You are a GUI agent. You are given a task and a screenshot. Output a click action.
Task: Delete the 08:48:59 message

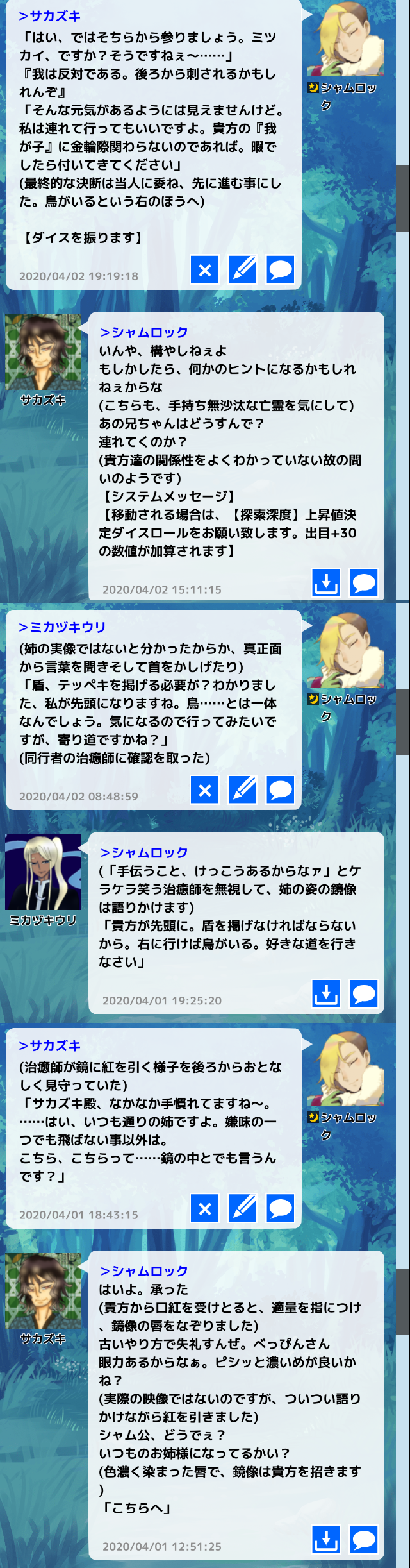pyautogui.click(x=205, y=789)
